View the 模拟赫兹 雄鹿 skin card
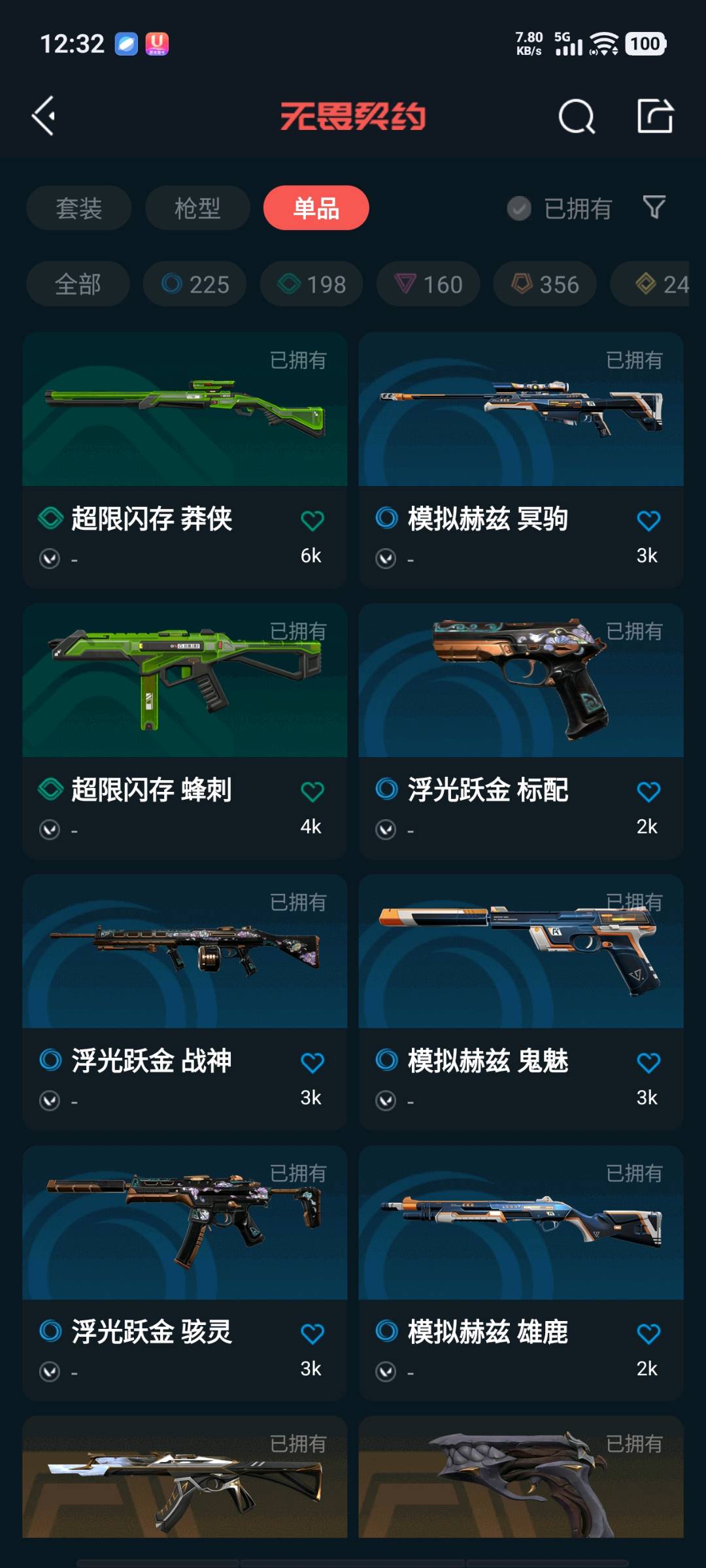 (x=520, y=1245)
